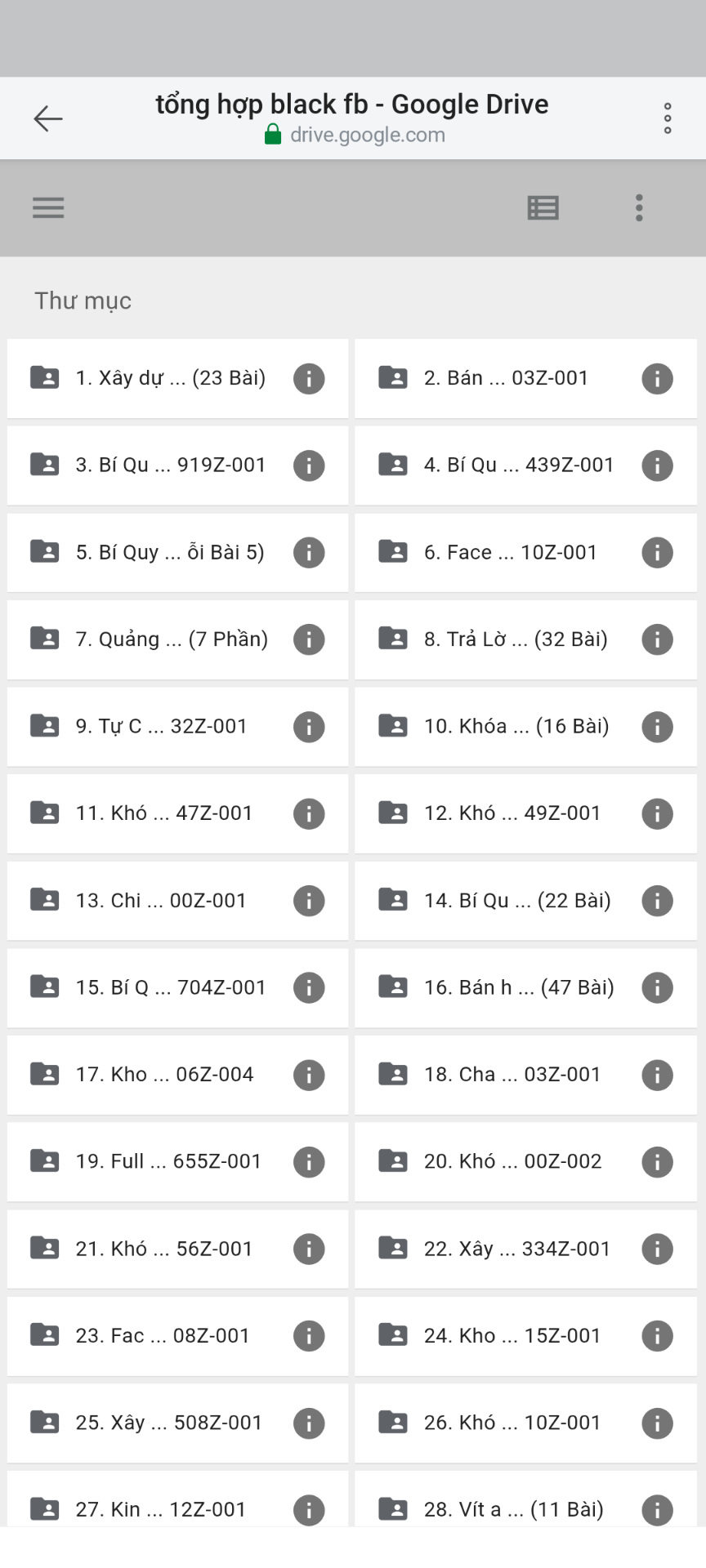View details of folder 22. Xây

(657, 1249)
